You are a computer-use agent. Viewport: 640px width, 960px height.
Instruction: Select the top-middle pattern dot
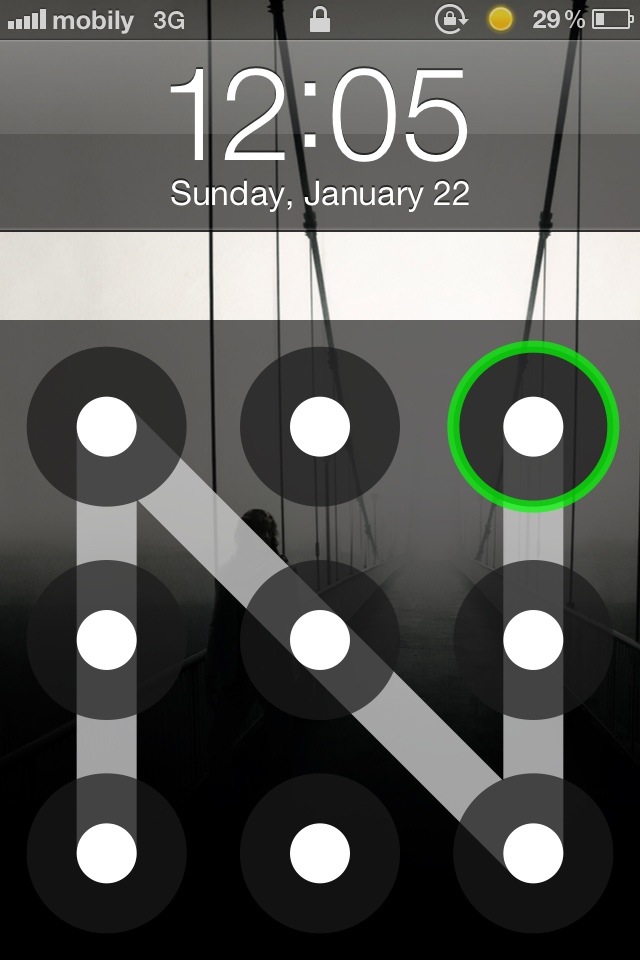pos(320,426)
